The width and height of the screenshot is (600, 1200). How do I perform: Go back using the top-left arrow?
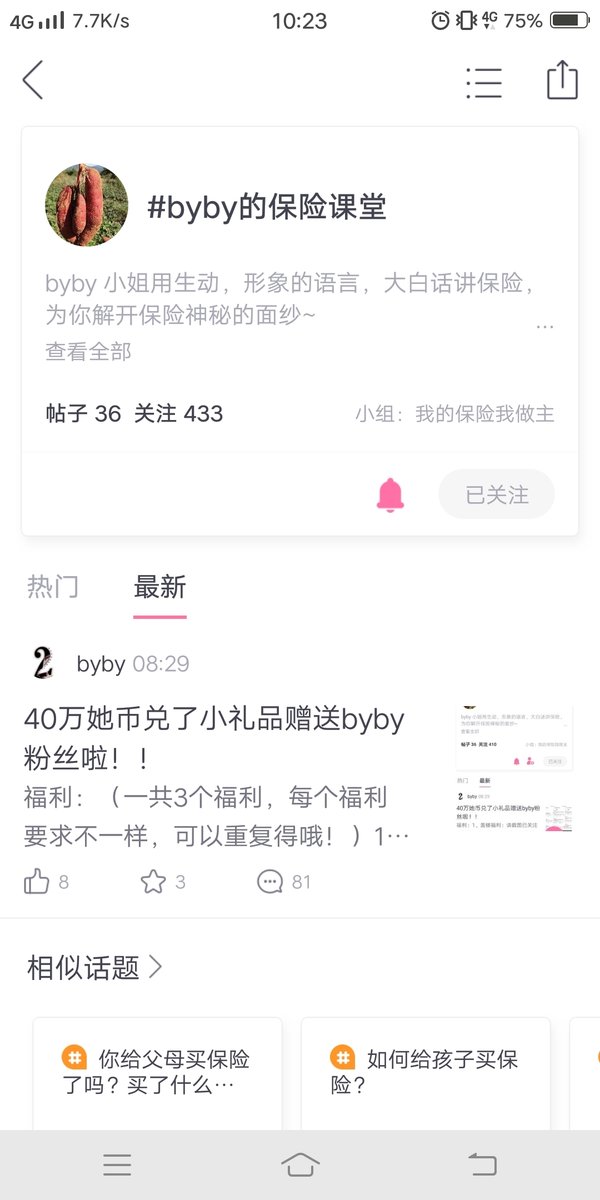tap(33, 80)
